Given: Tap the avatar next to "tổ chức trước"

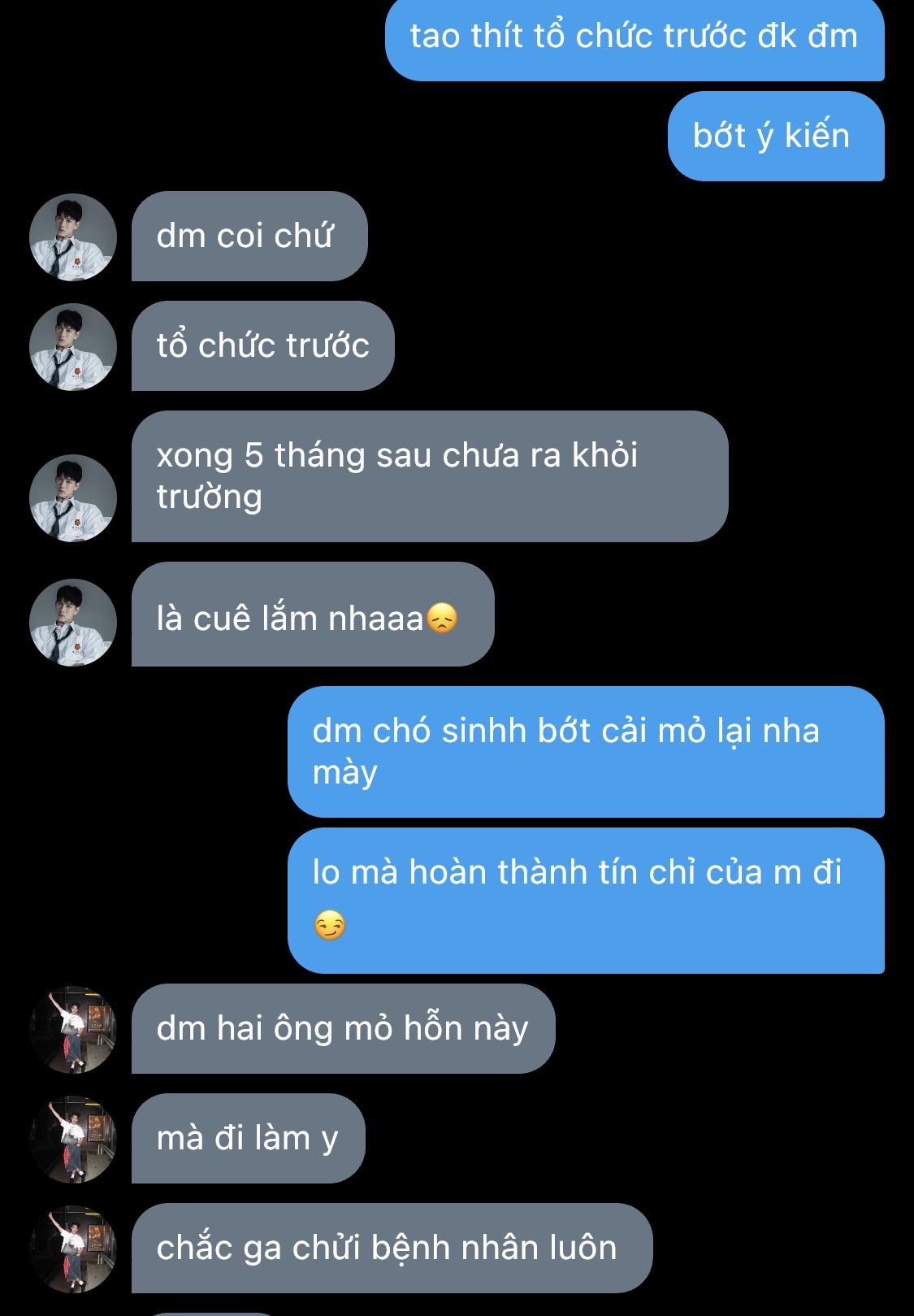Looking at the screenshot, I should (x=73, y=347).
